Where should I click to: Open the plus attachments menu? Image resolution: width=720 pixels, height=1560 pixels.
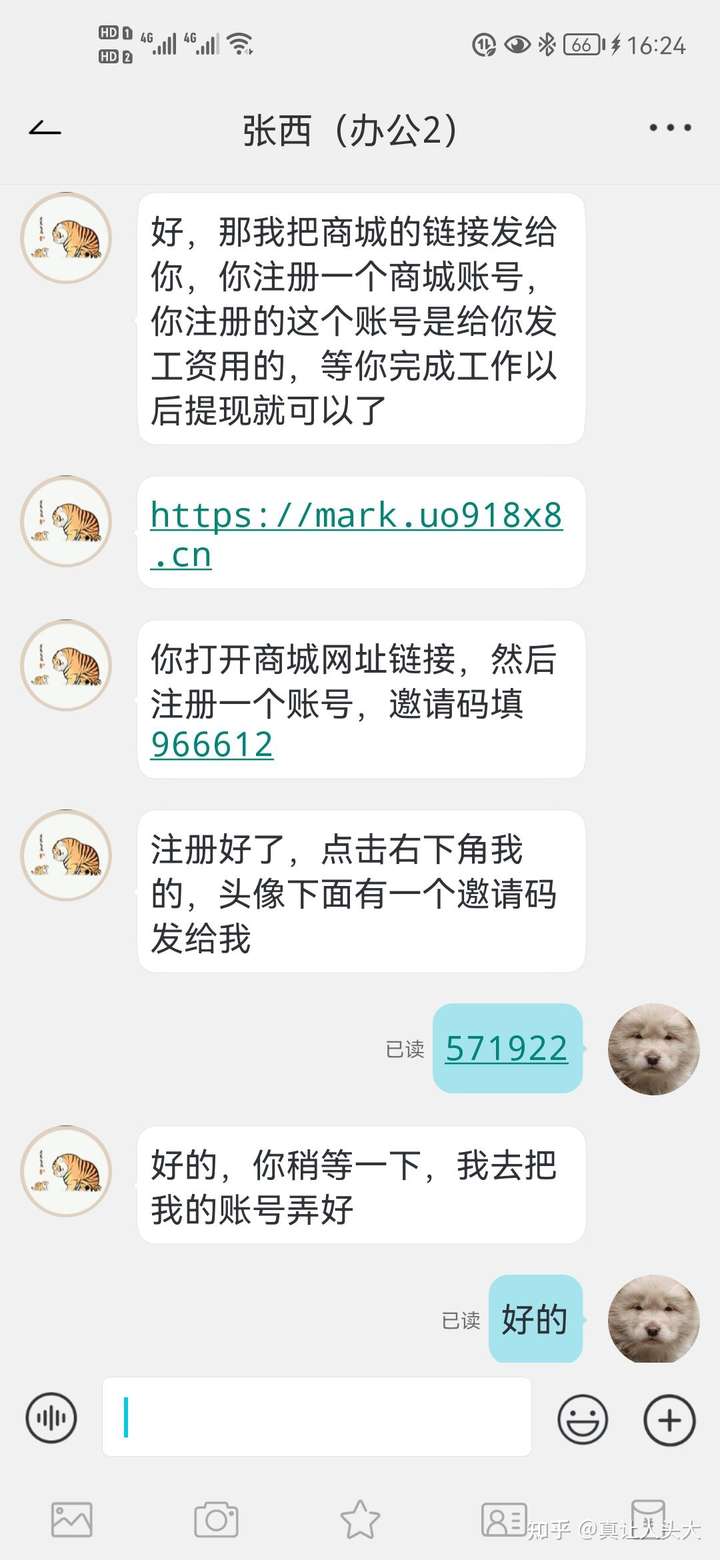669,1418
